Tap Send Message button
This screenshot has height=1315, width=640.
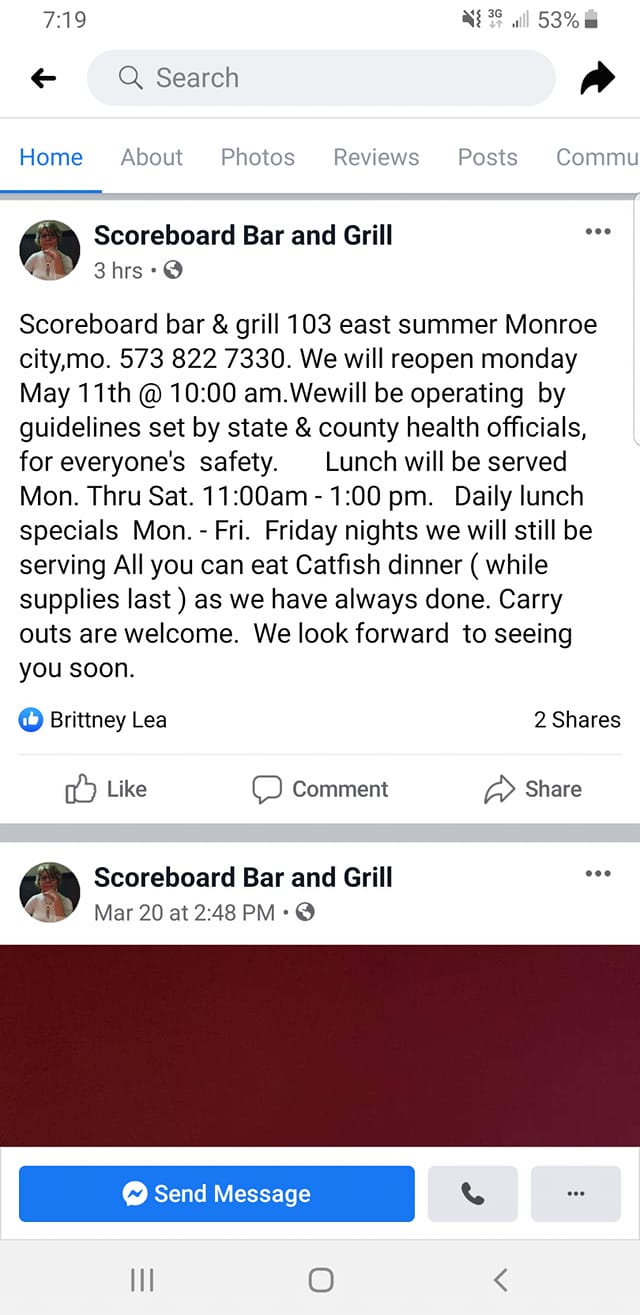coord(216,1194)
